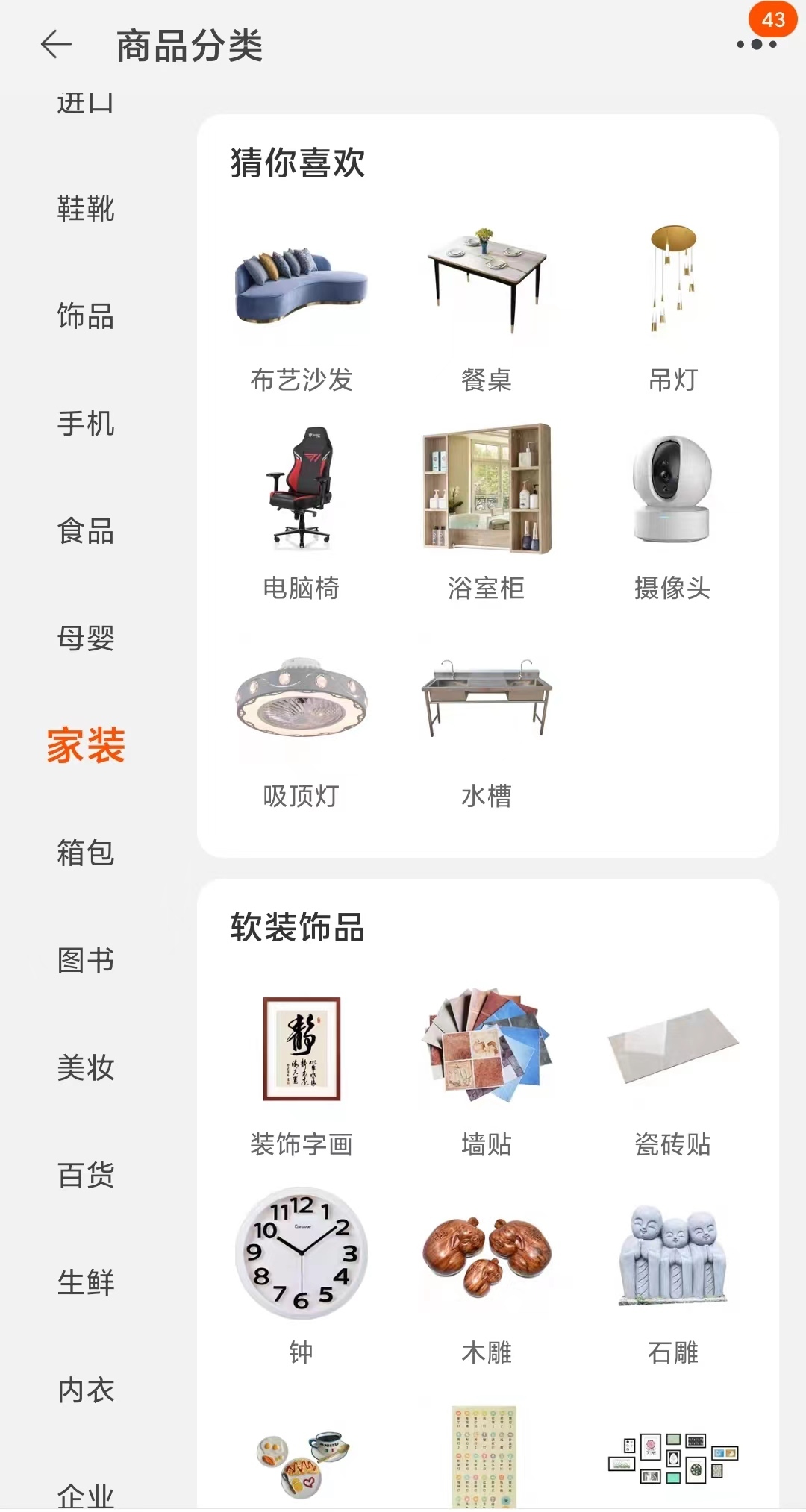Tap the 餐桌 product tile
The width and height of the screenshot is (806, 1512).
click(487, 307)
